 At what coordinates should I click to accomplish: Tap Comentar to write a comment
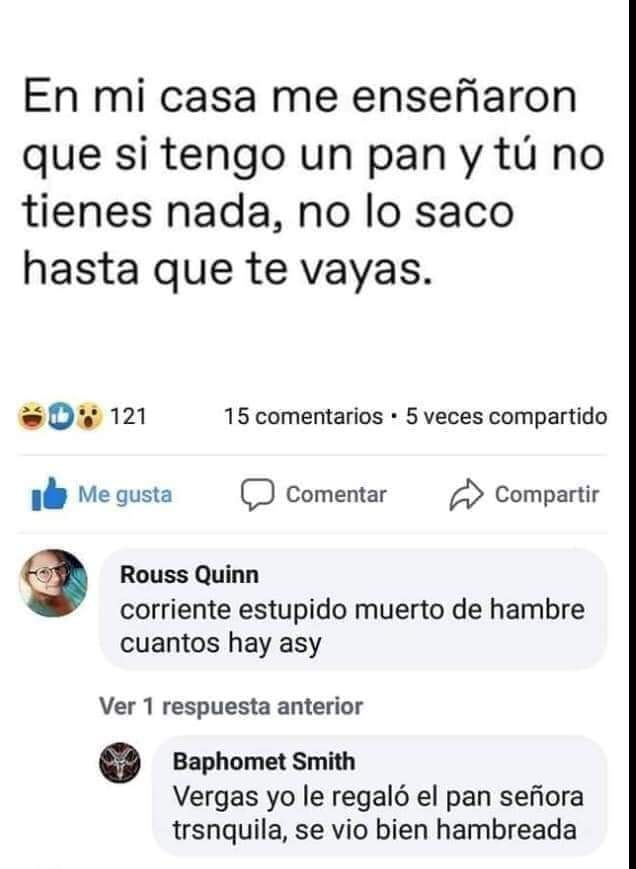(x=314, y=494)
